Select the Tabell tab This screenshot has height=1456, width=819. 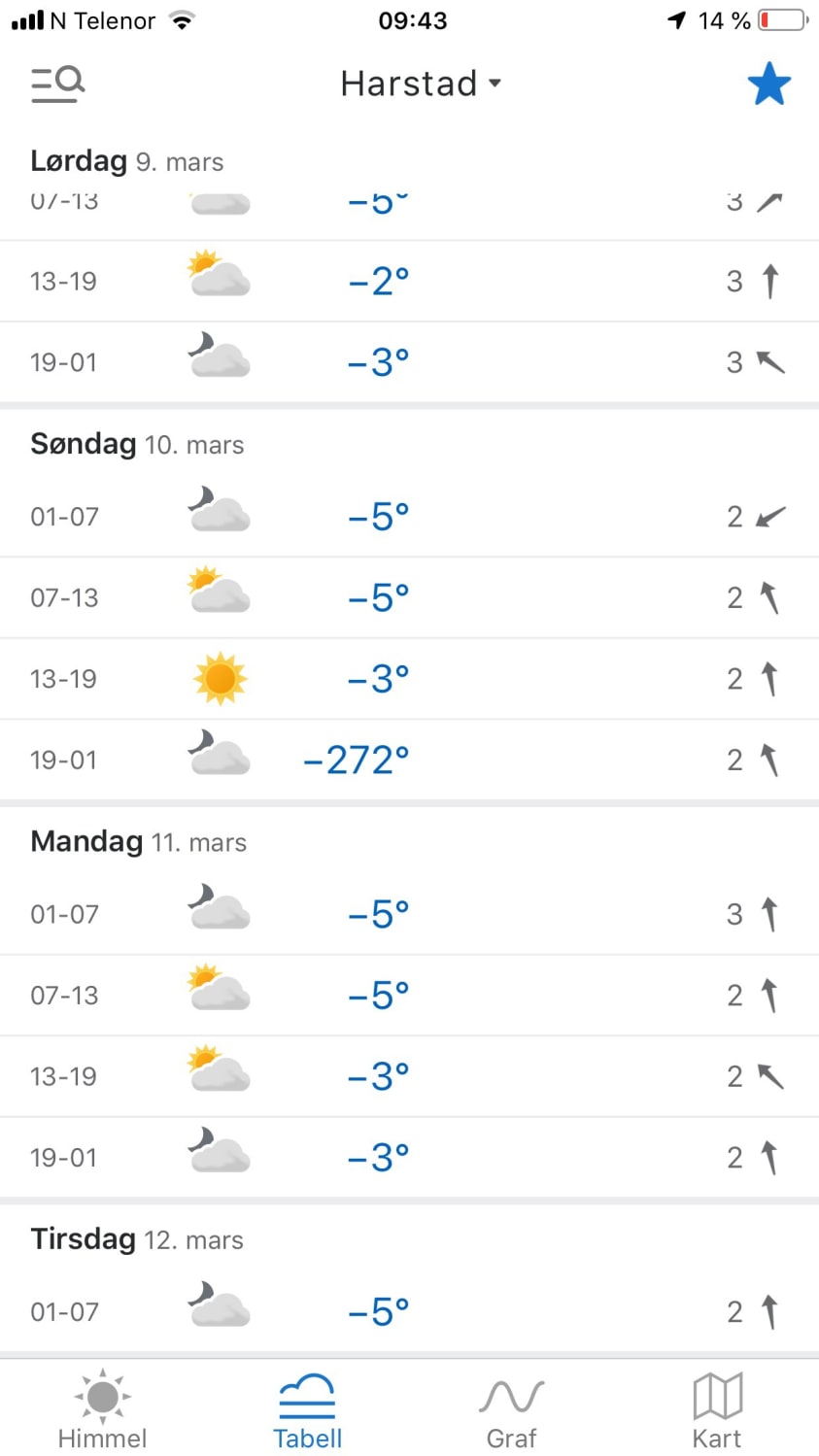click(307, 1409)
